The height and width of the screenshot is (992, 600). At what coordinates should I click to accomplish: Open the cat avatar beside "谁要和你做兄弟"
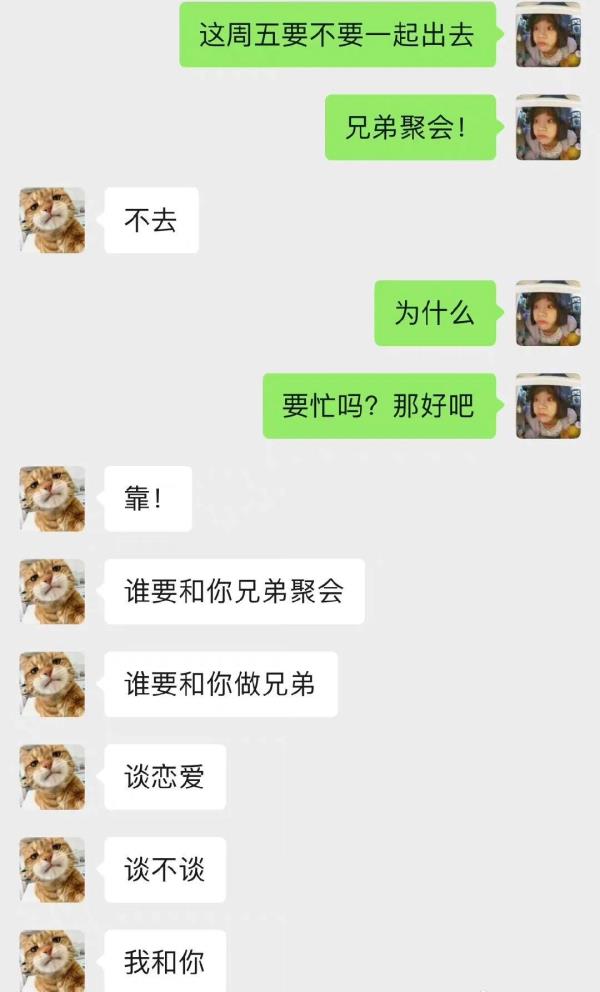[x=52, y=684]
